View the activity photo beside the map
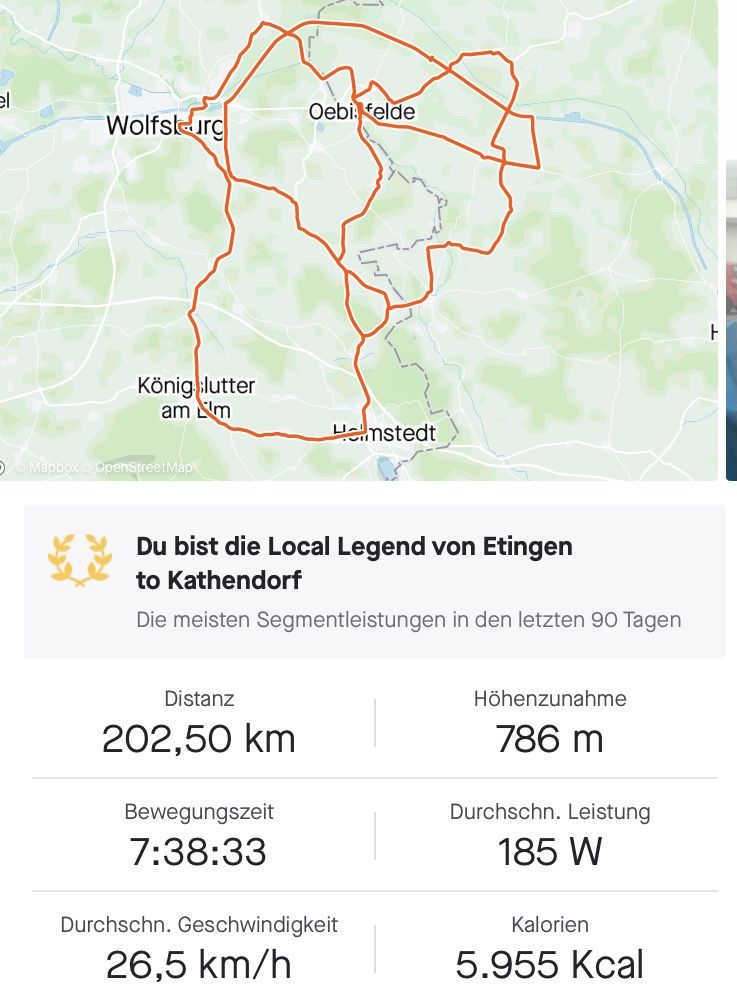 pyautogui.click(x=731, y=320)
